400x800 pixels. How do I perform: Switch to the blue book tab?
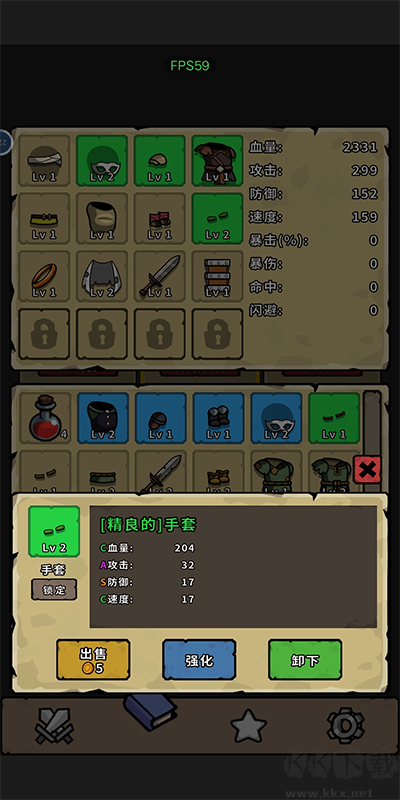[x=151, y=712]
